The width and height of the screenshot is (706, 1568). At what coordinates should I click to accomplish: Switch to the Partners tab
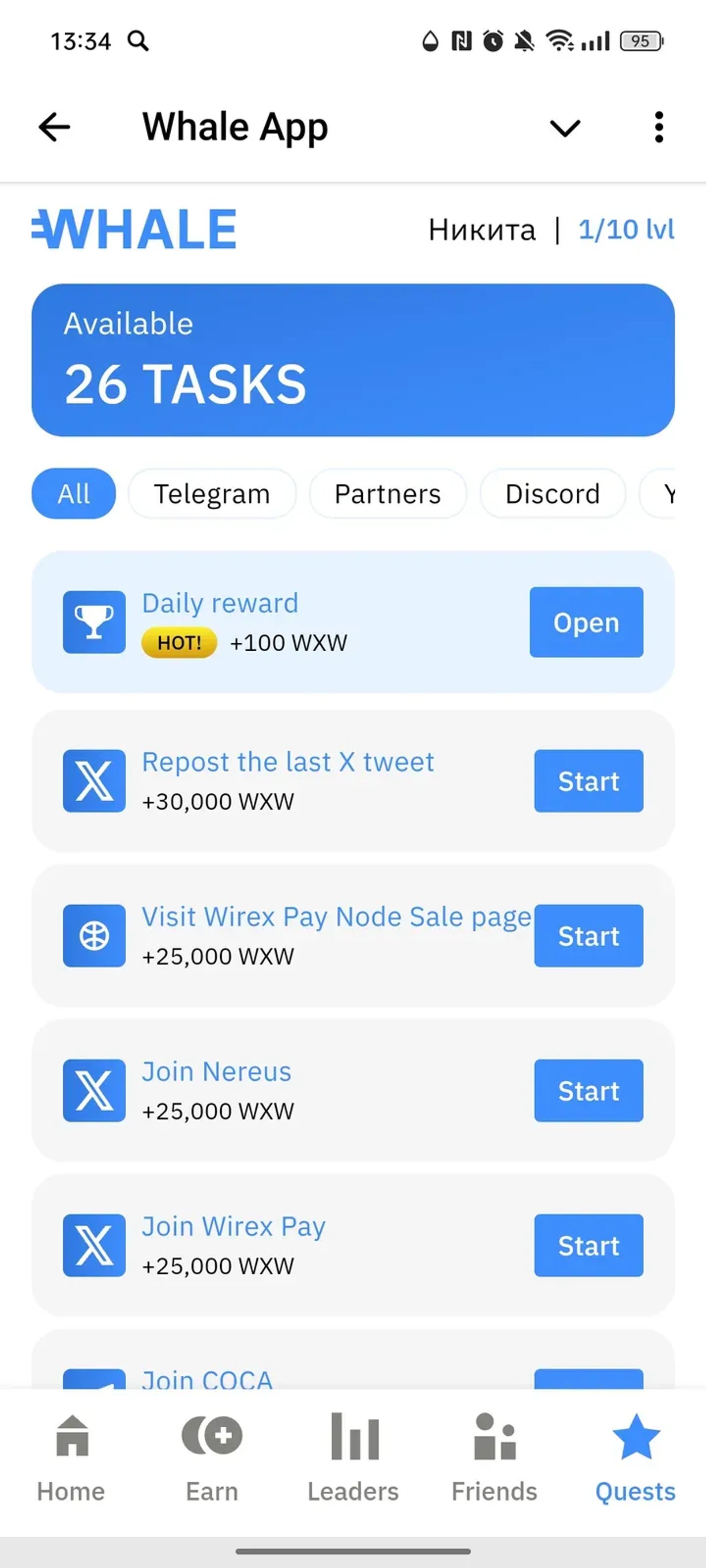pyautogui.click(x=387, y=494)
